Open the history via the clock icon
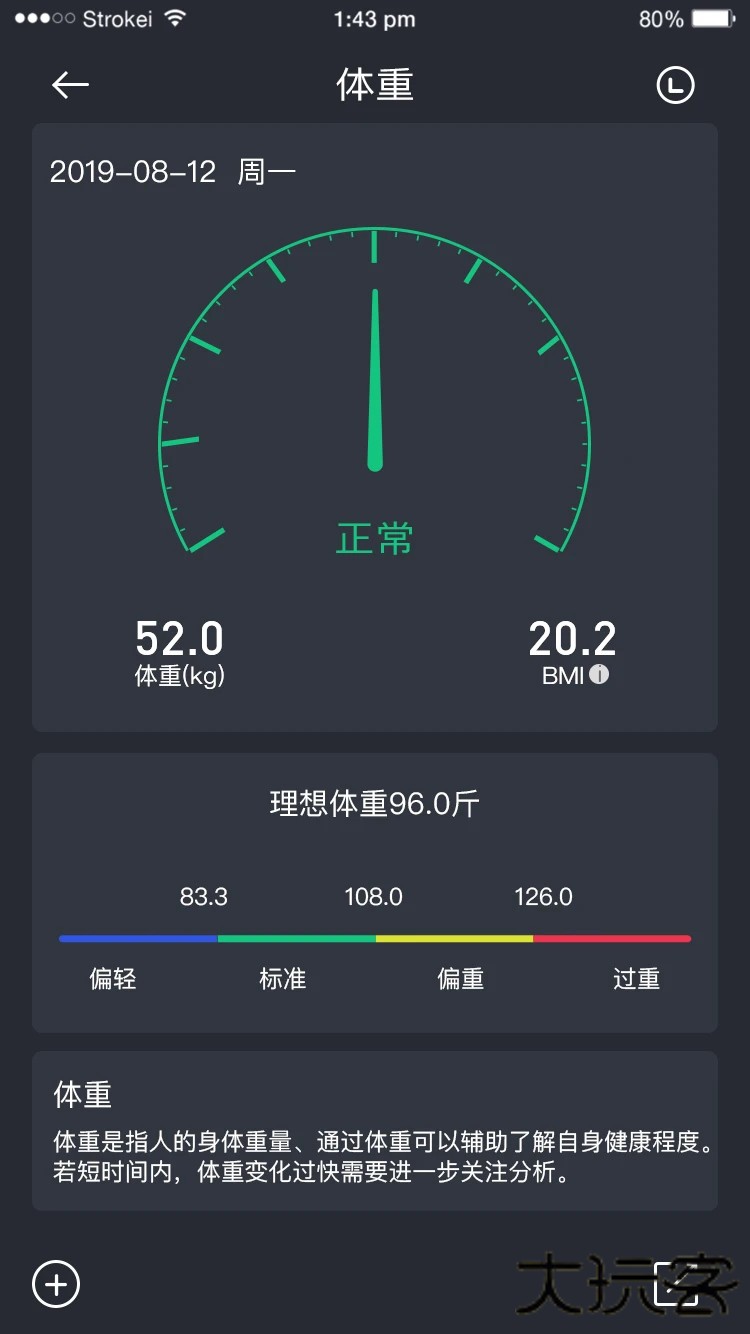Image resolution: width=750 pixels, height=1334 pixels. click(x=676, y=84)
